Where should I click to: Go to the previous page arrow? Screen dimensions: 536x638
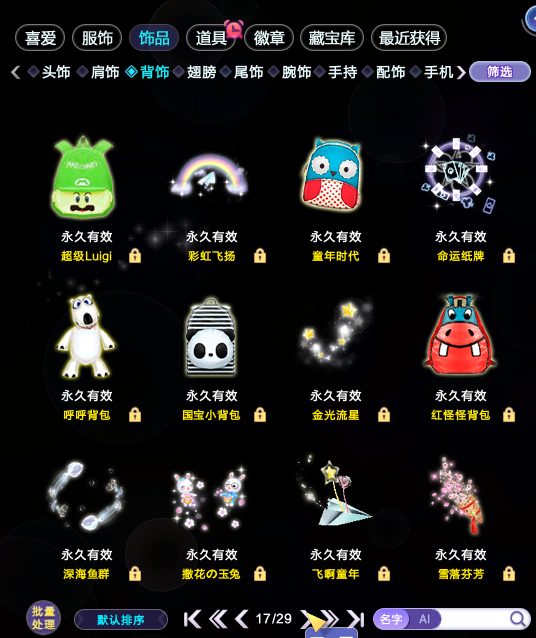click(242, 619)
